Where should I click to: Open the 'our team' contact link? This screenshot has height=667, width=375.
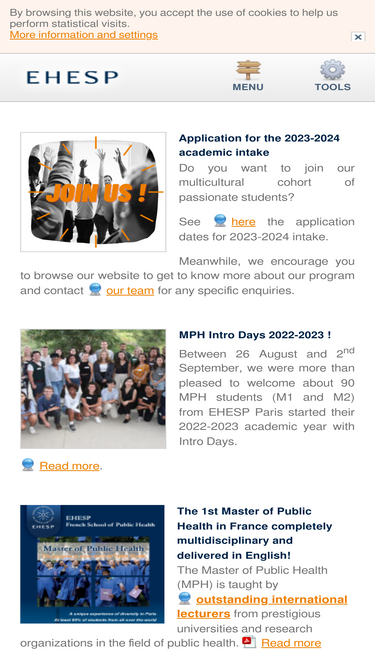130,291
